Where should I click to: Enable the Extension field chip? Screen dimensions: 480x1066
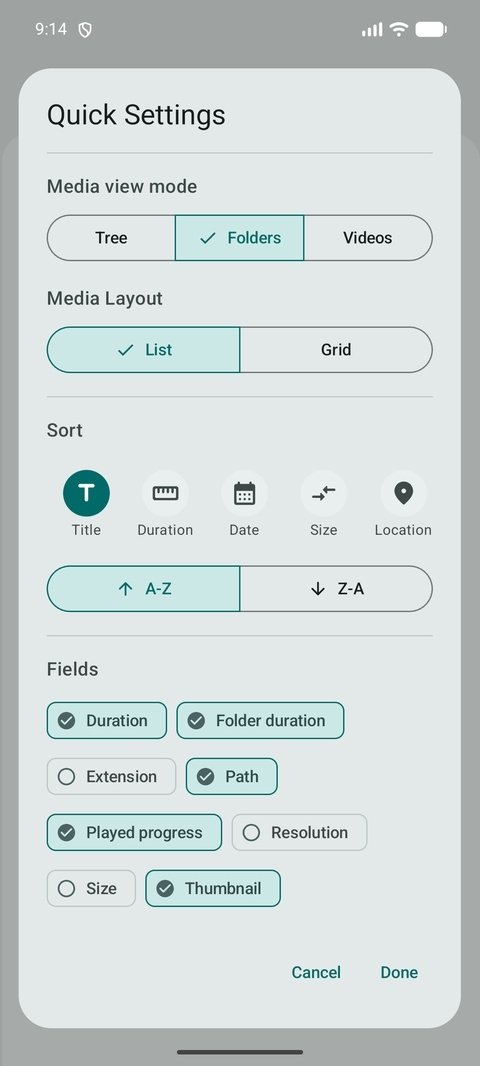tap(112, 776)
